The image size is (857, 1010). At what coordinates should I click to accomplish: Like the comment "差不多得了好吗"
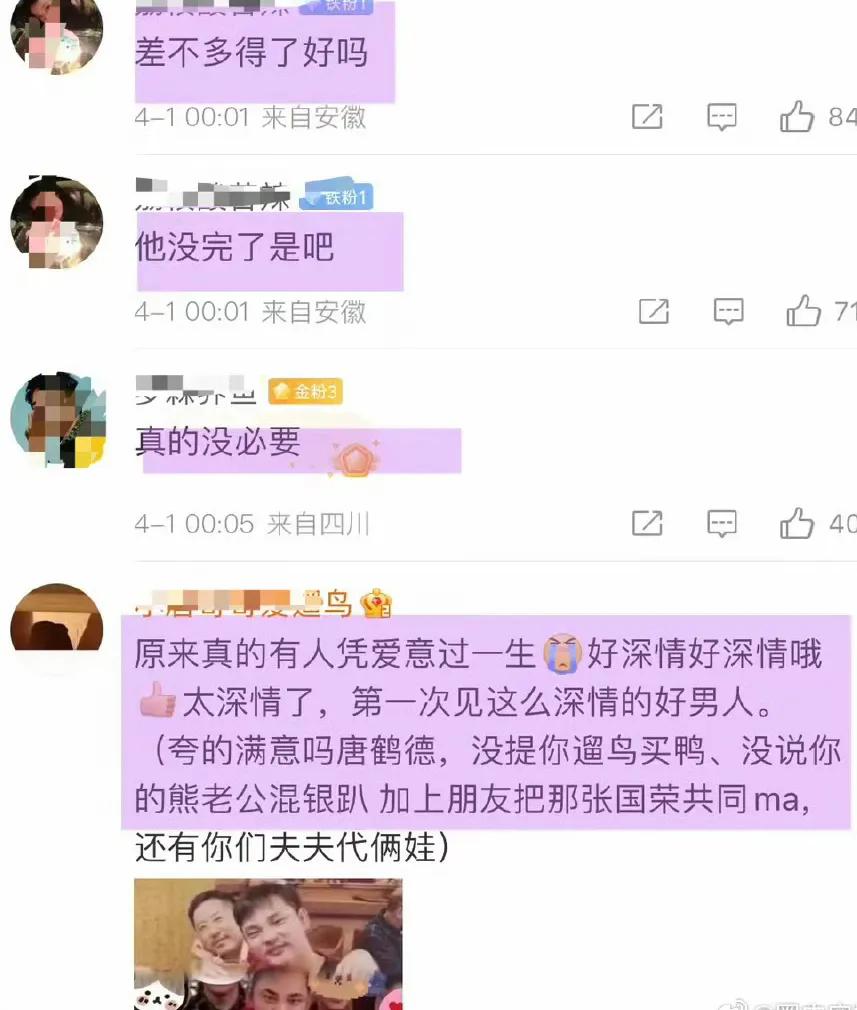797,118
